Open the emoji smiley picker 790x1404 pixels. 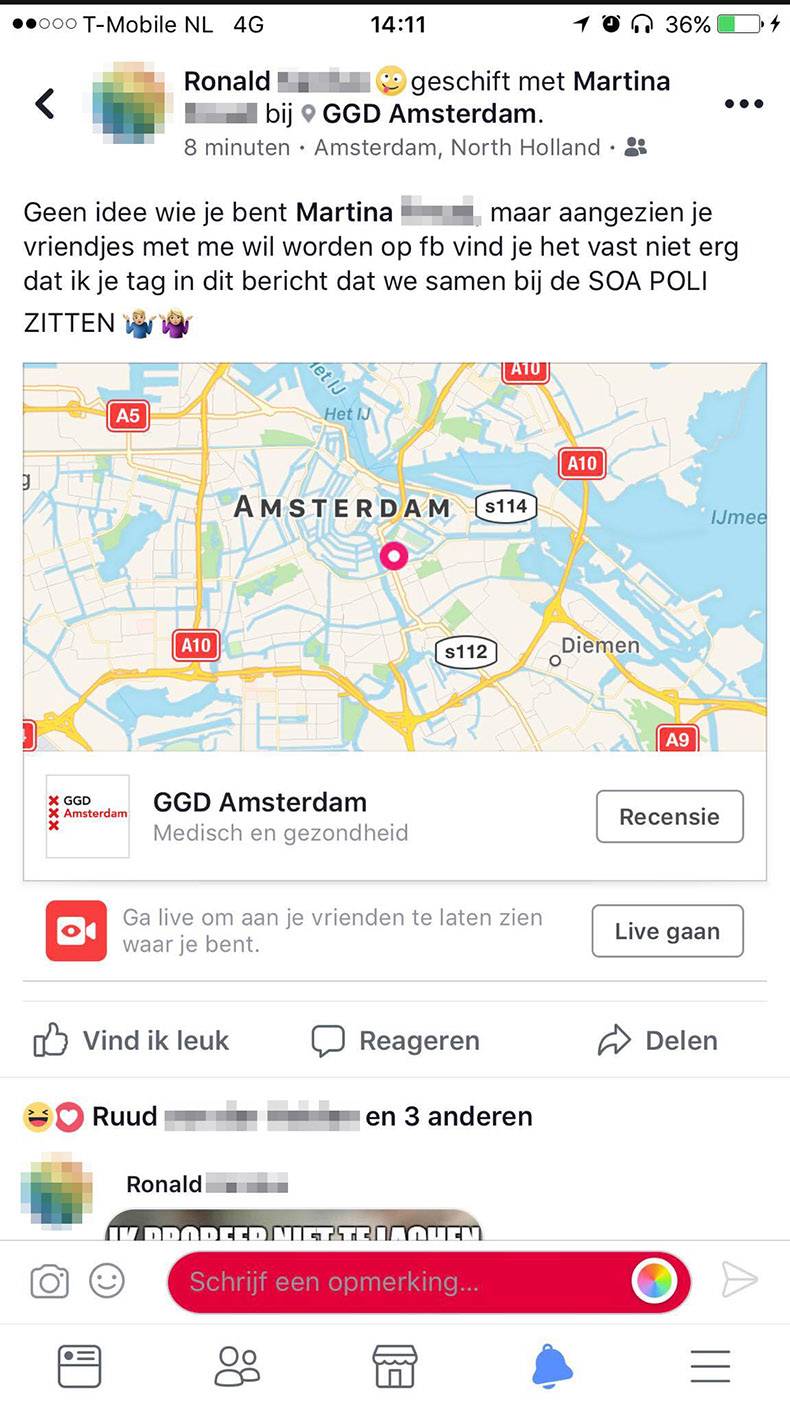(x=107, y=1280)
